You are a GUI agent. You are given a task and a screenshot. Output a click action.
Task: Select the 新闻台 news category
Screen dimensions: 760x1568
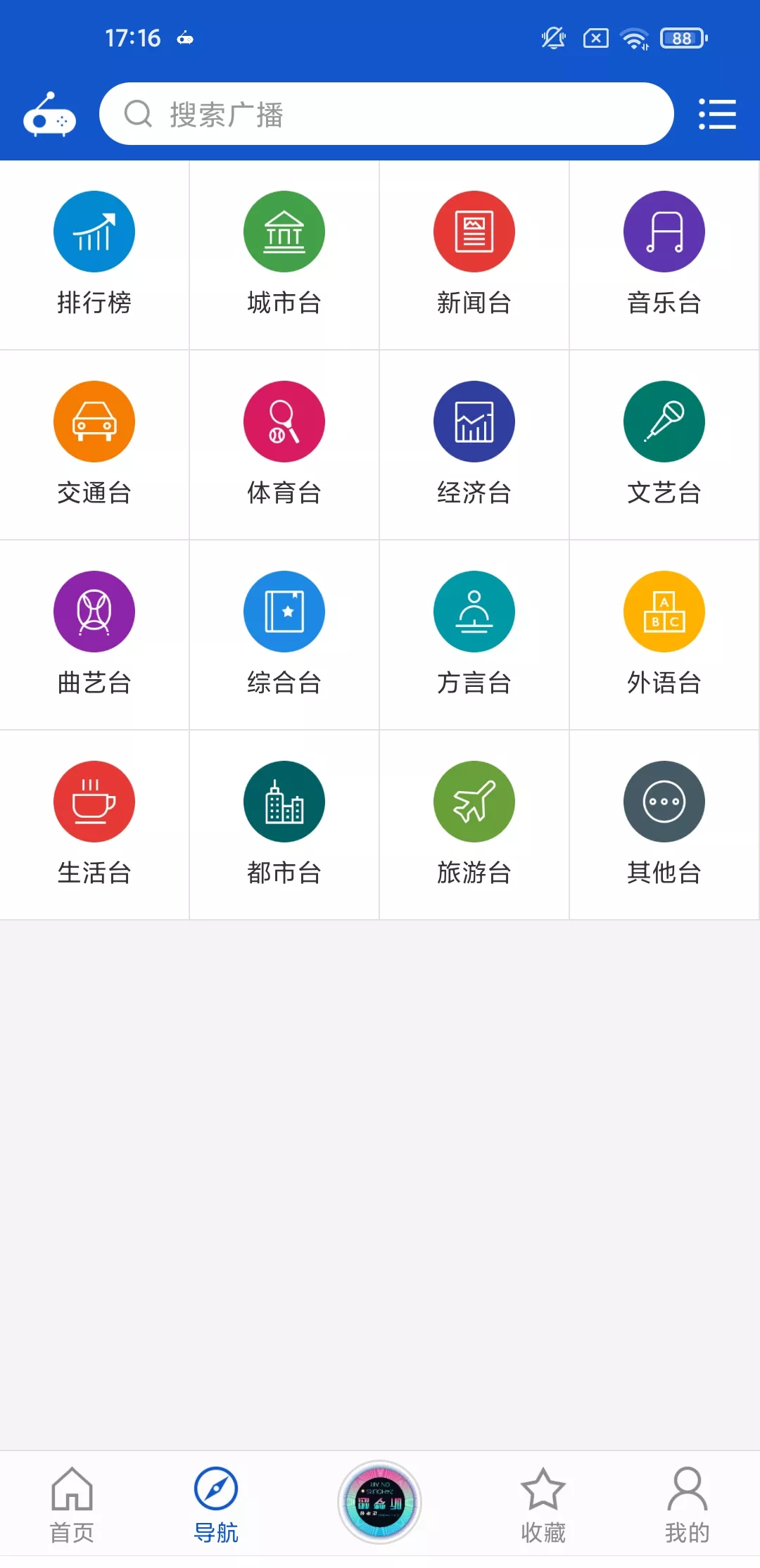474,255
